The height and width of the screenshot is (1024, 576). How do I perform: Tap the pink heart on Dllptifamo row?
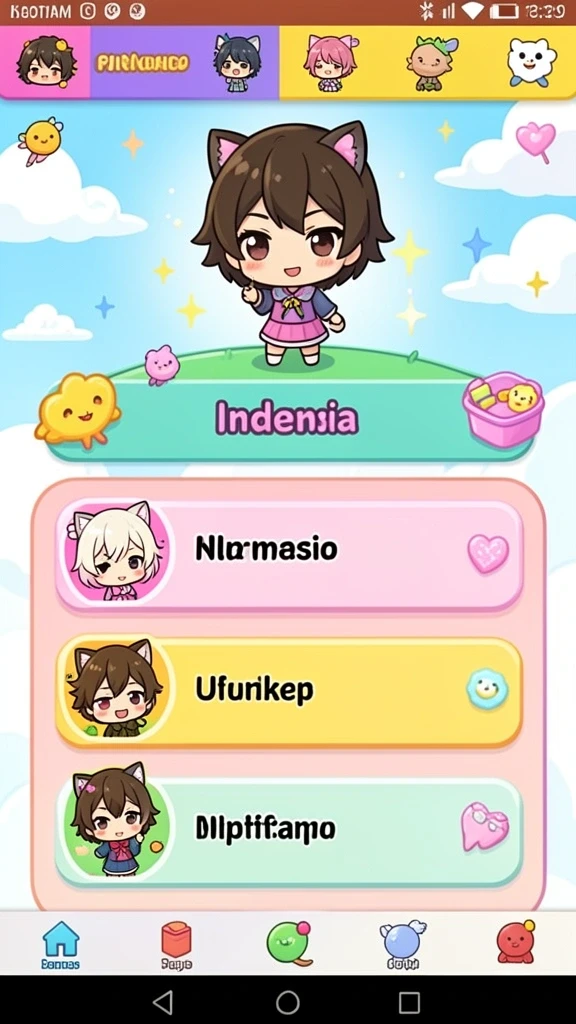(x=485, y=827)
